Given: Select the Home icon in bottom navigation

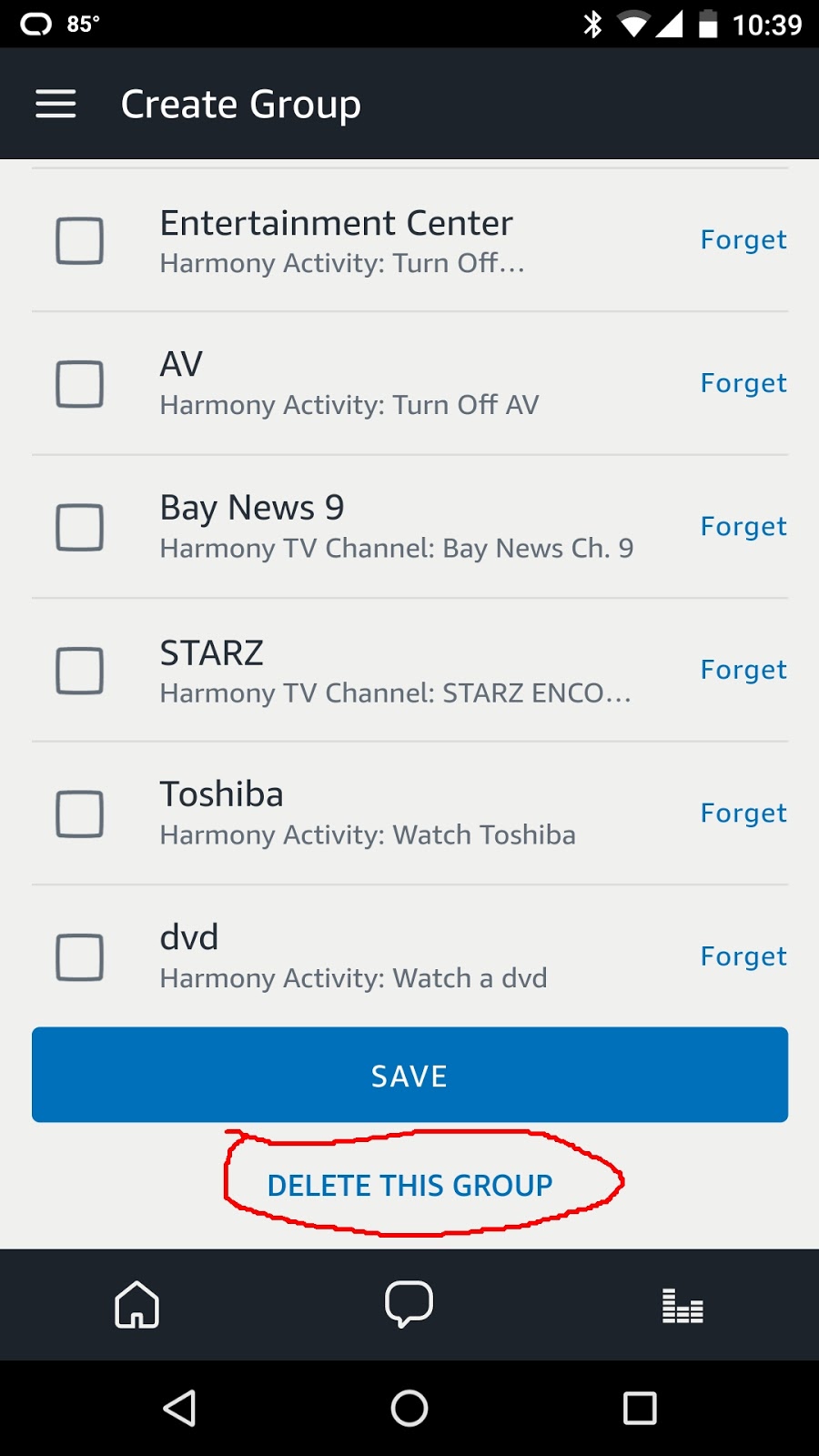Looking at the screenshot, I should tap(136, 1305).
